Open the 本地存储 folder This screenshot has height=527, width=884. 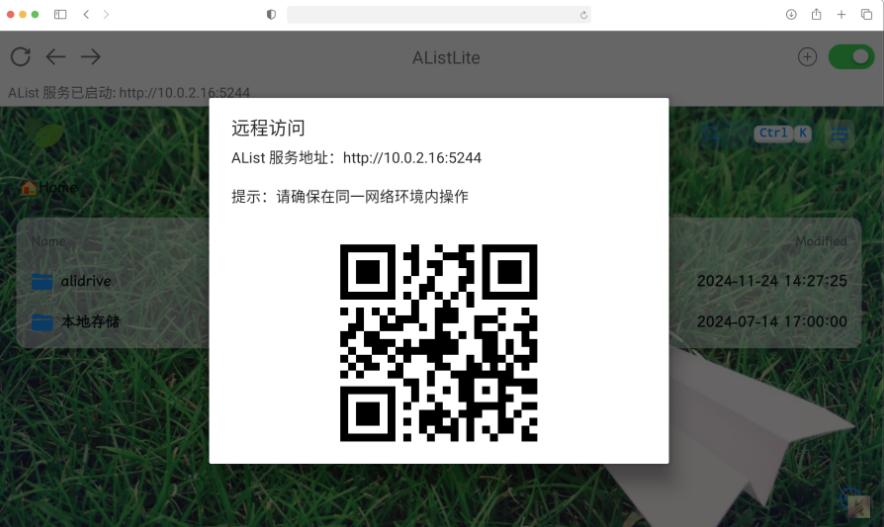click(90, 322)
